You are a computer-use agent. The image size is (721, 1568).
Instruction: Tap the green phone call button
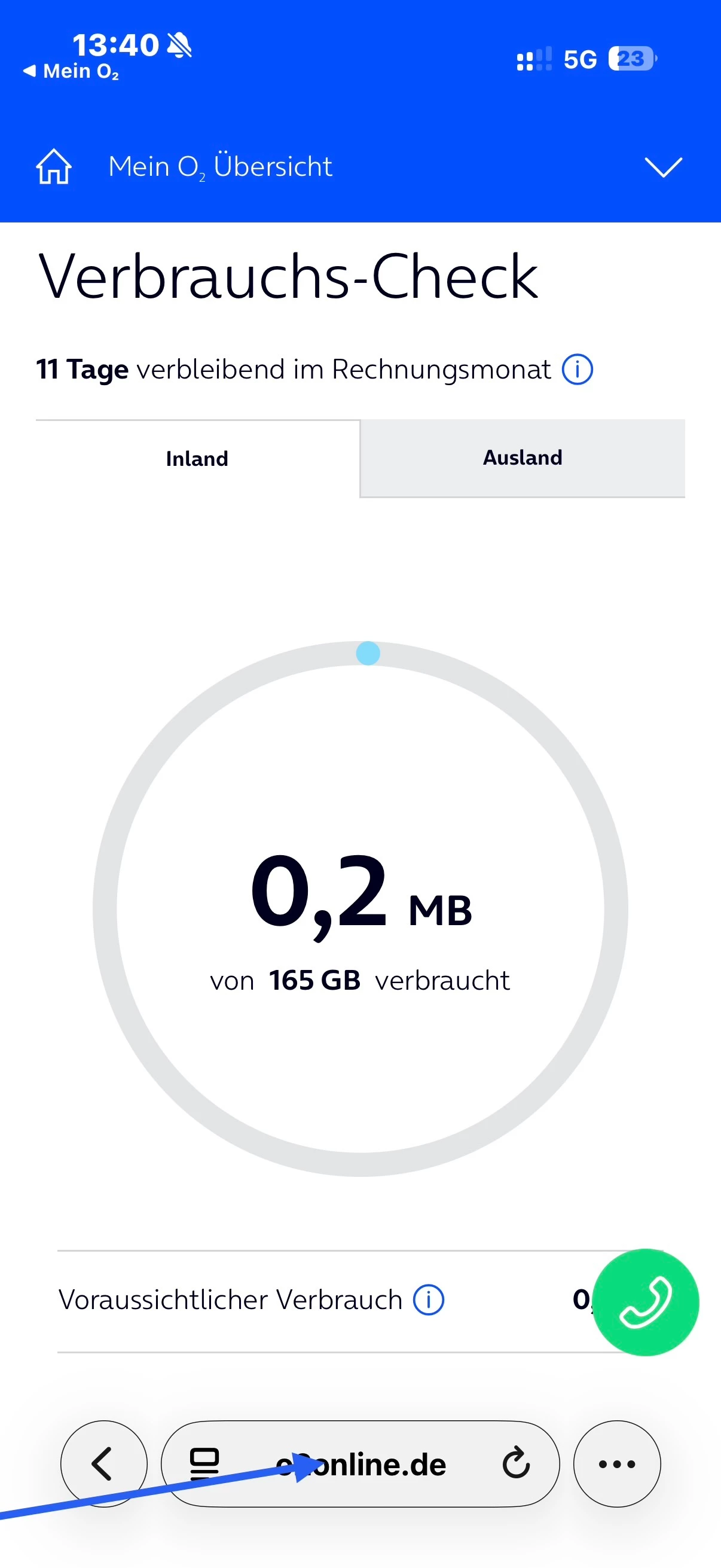[645, 1301]
